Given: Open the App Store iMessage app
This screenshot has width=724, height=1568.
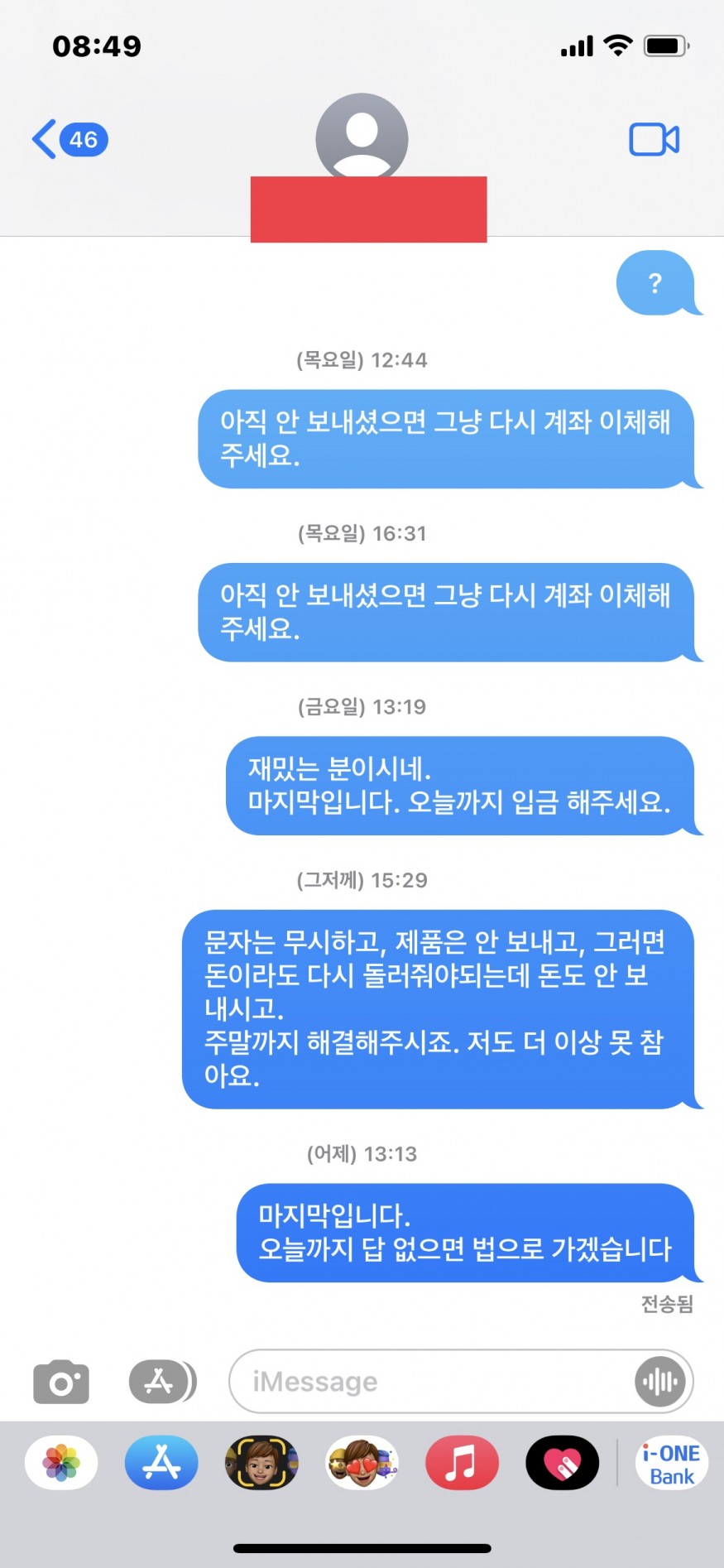Looking at the screenshot, I should [161, 1463].
